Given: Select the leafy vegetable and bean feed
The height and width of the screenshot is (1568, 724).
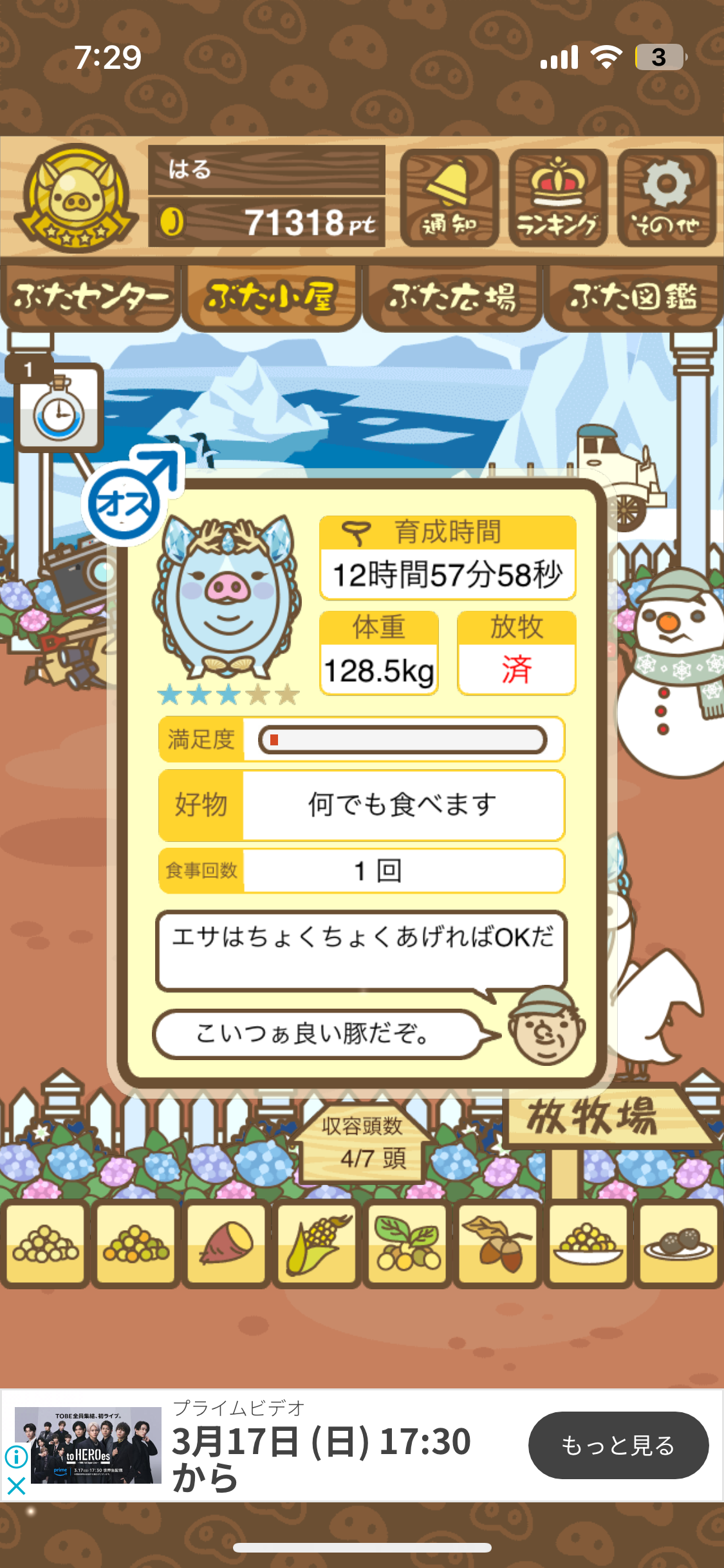Looking at the screenshot, I should (x=407, y=1244).
